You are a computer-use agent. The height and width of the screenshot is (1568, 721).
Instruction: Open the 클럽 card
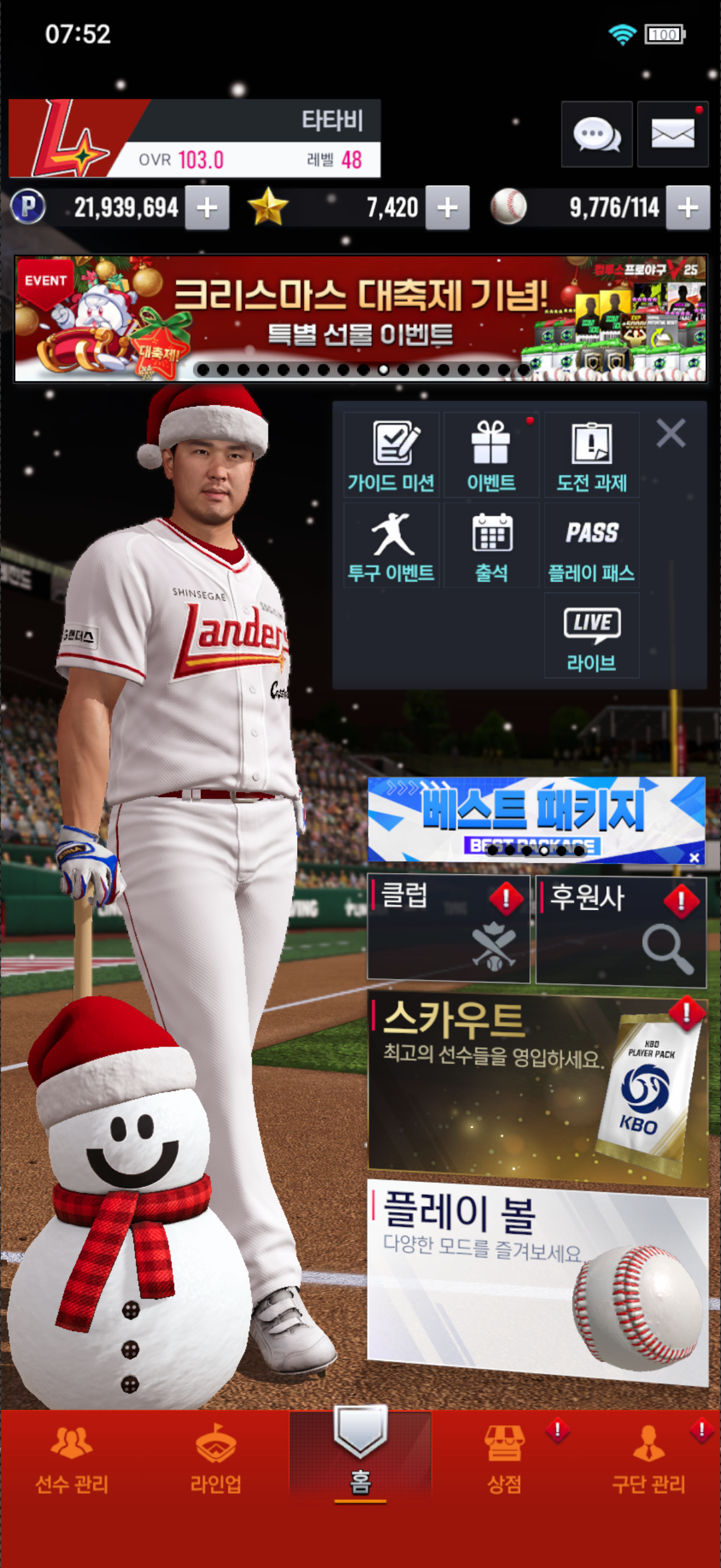click(448, 928)
